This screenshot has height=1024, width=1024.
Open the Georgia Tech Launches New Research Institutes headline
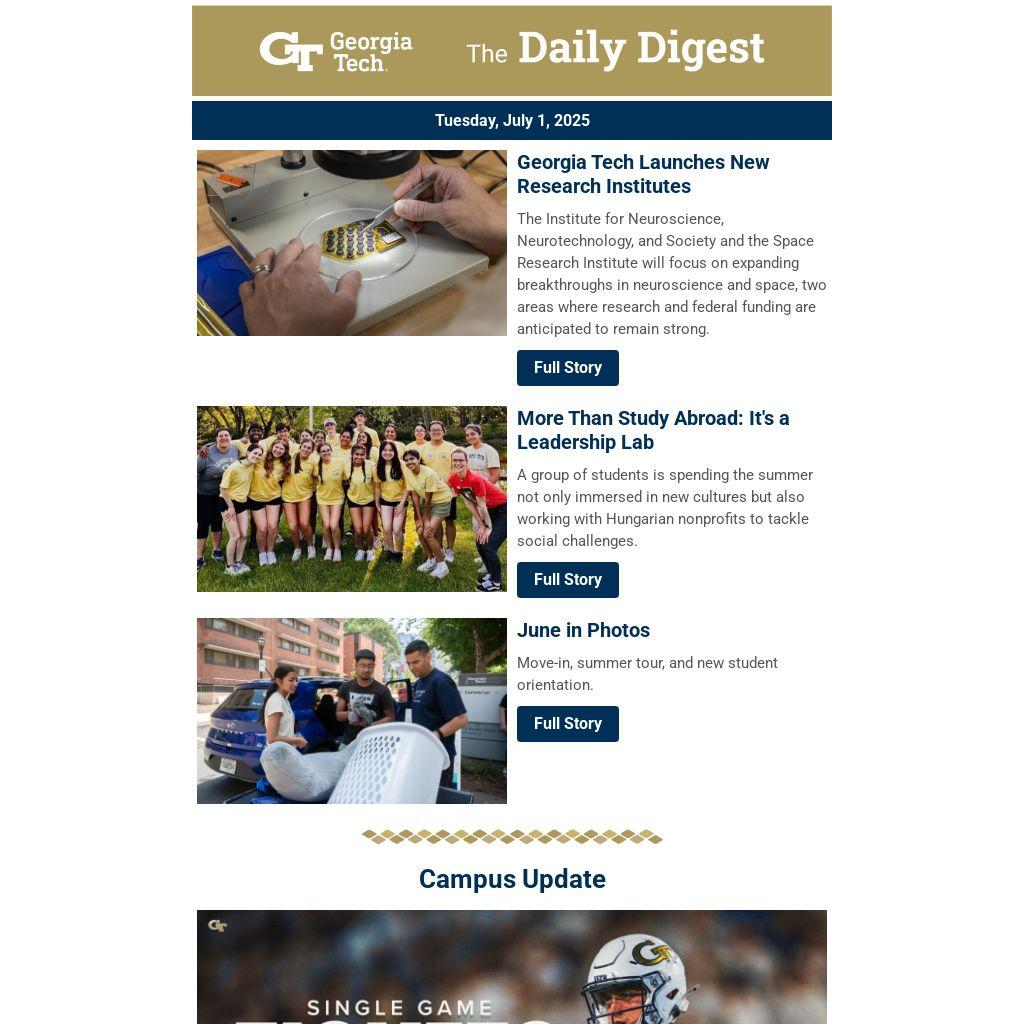click(x=642, y=174)
